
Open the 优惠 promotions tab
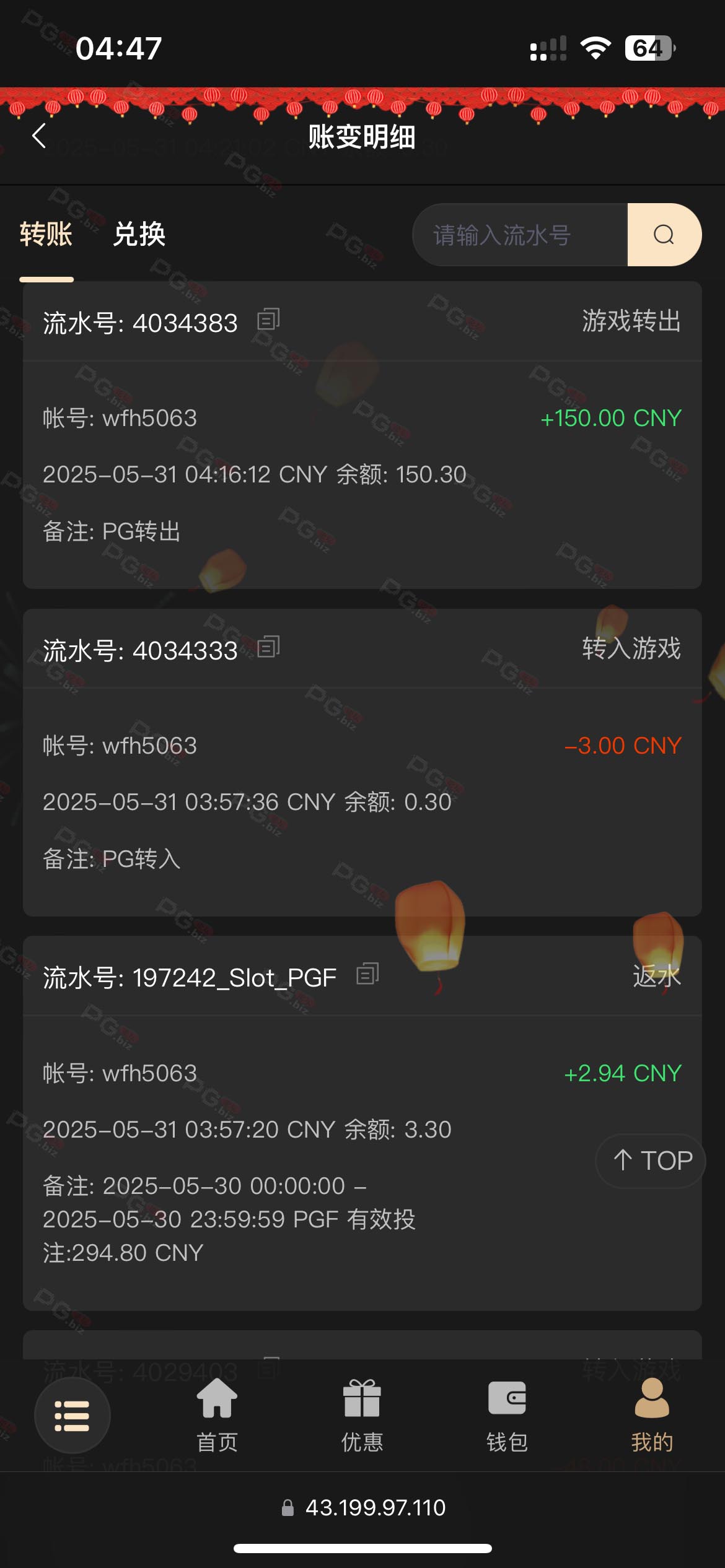(362, 1416)
